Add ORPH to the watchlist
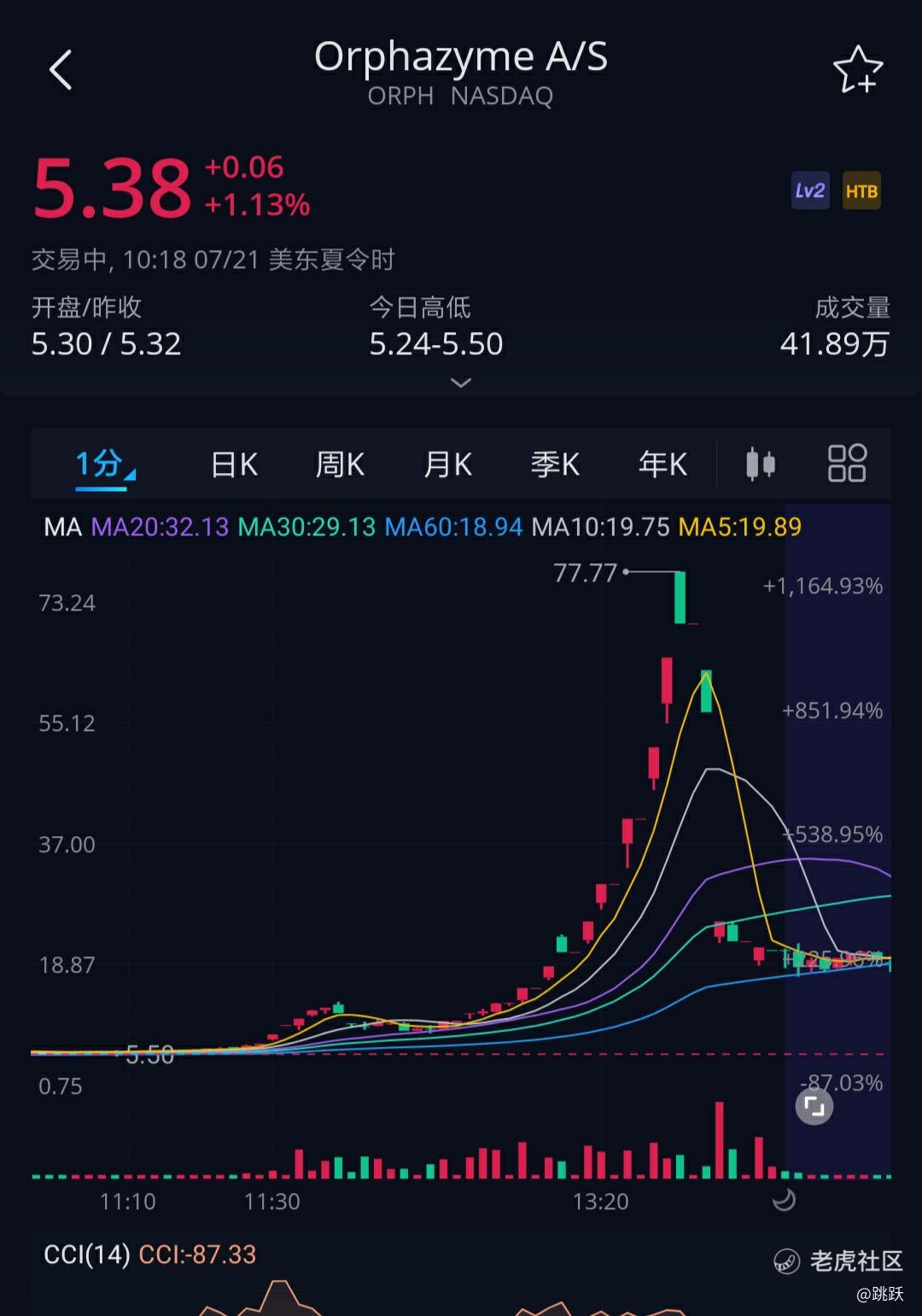Screen dimensions: 922x1316 [x=857, y=70]
